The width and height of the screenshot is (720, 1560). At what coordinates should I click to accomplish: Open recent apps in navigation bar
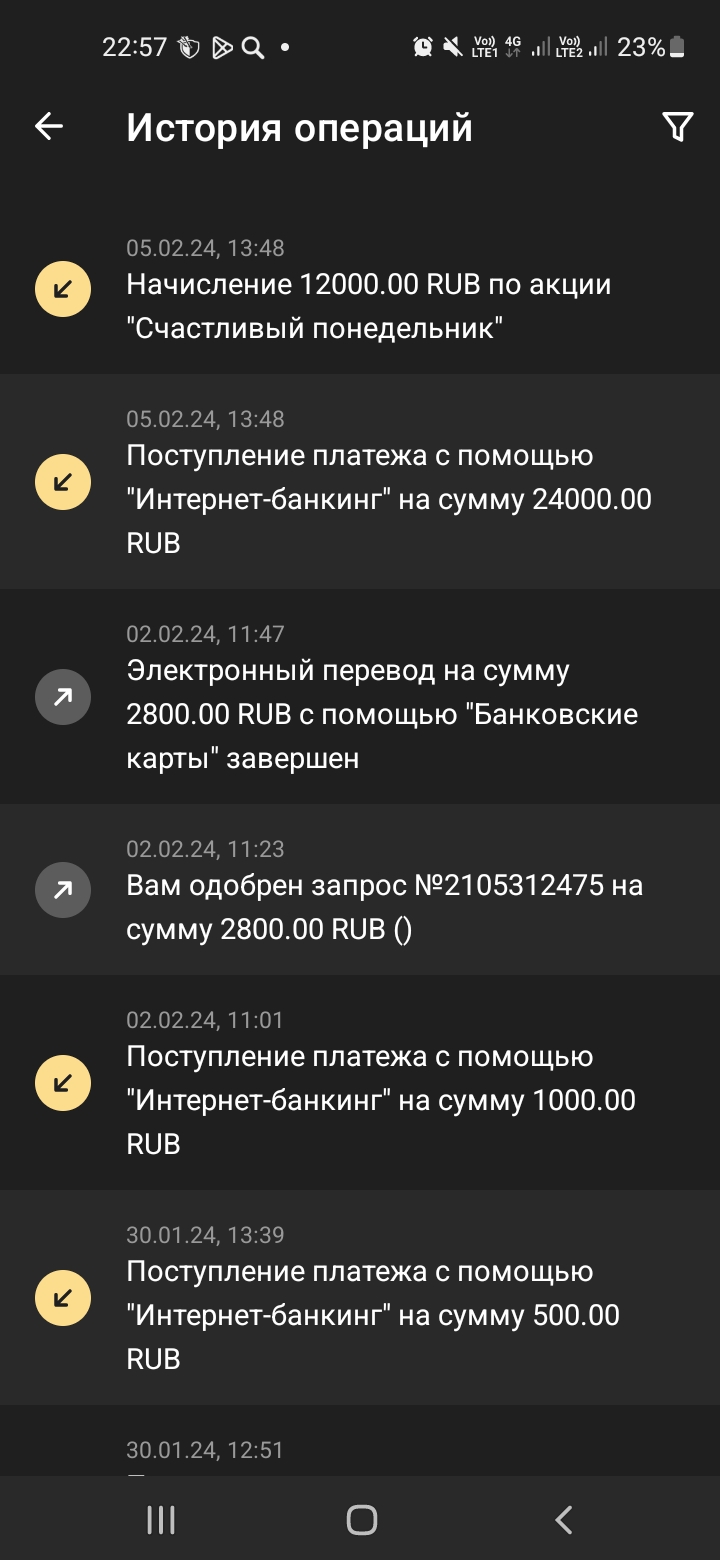coord(161,1520)
